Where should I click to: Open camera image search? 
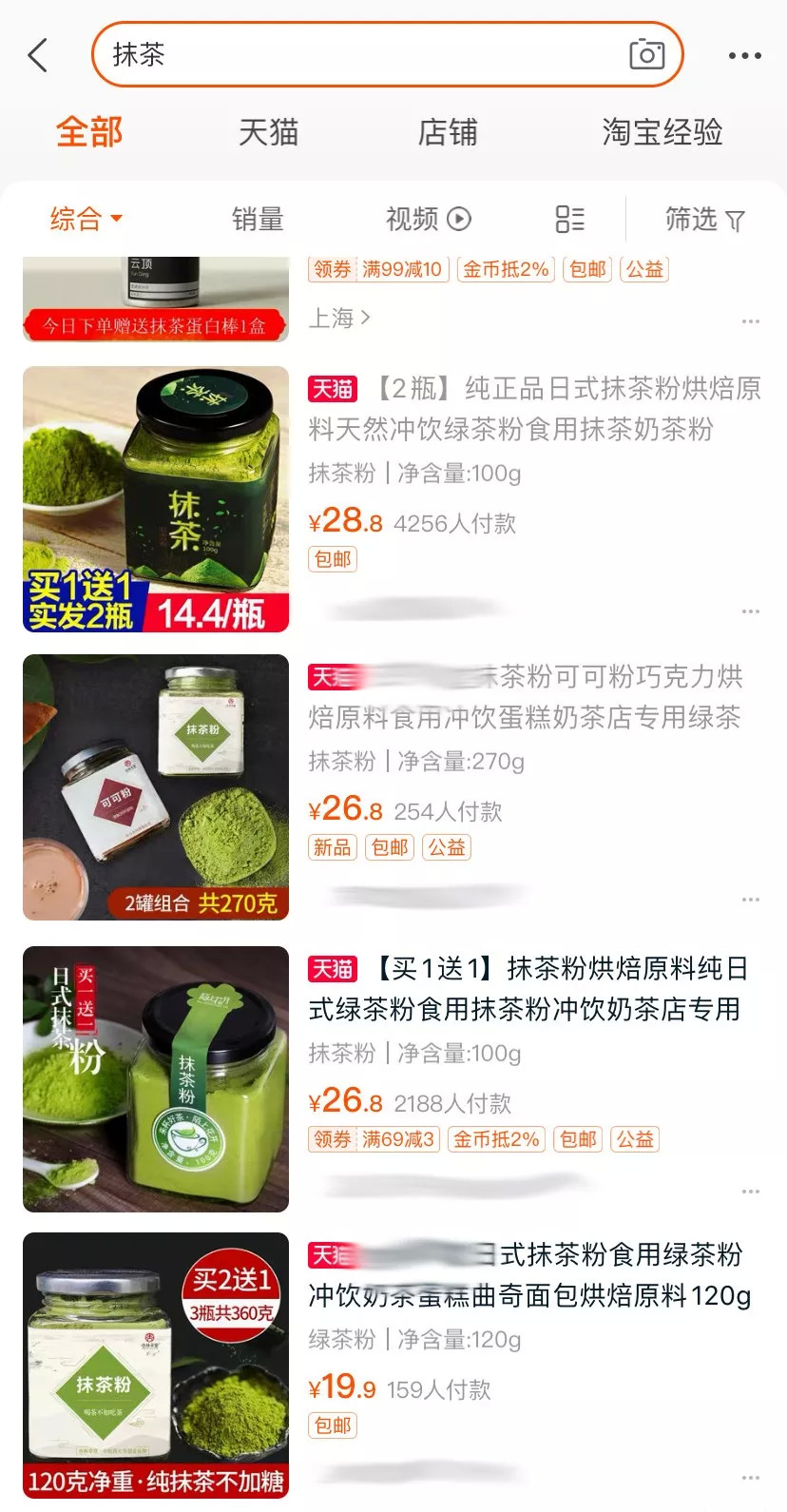pos(646,54)
